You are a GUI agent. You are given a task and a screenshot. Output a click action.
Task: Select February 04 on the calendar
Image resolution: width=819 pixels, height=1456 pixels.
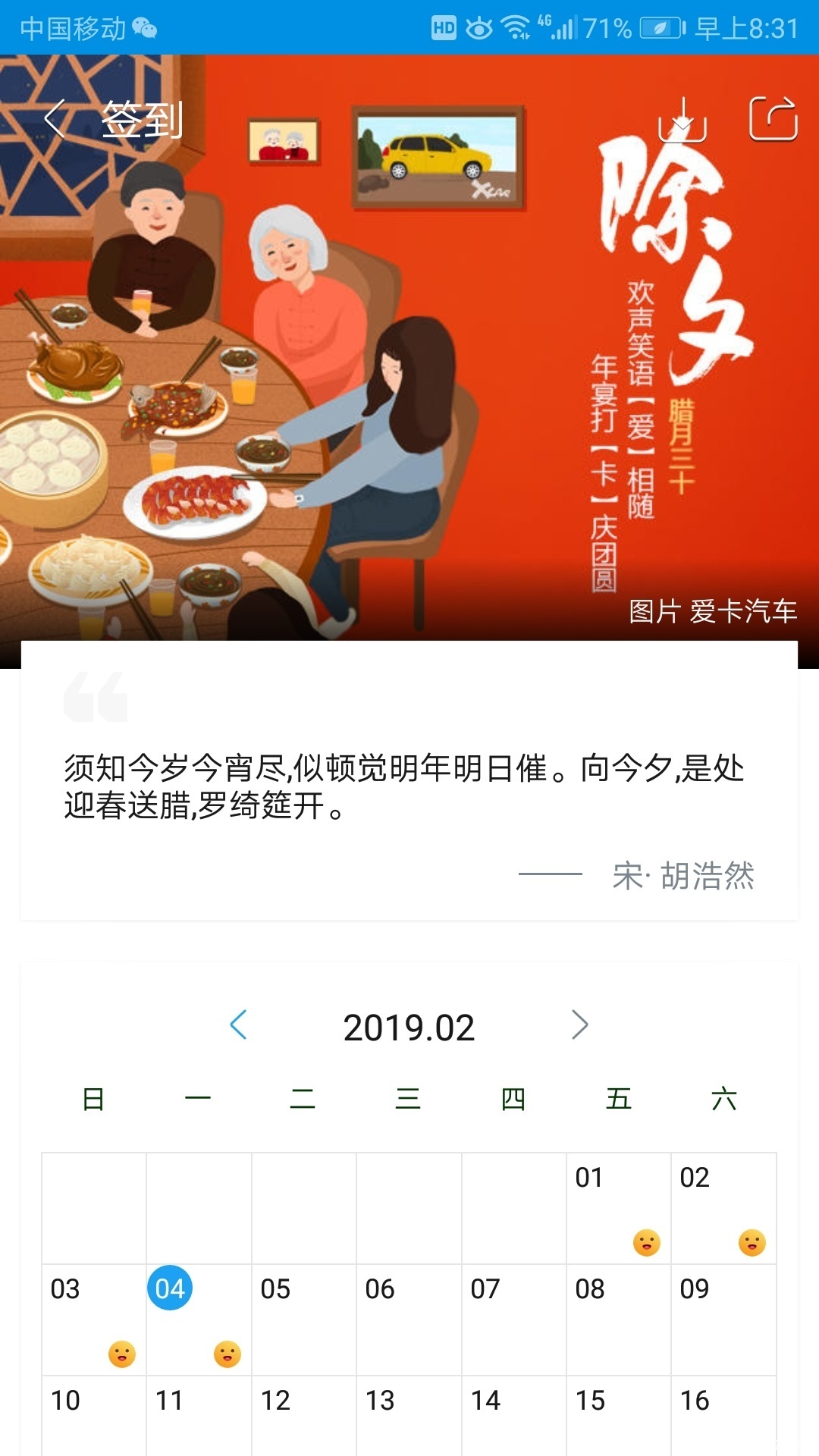[170, 1288]
